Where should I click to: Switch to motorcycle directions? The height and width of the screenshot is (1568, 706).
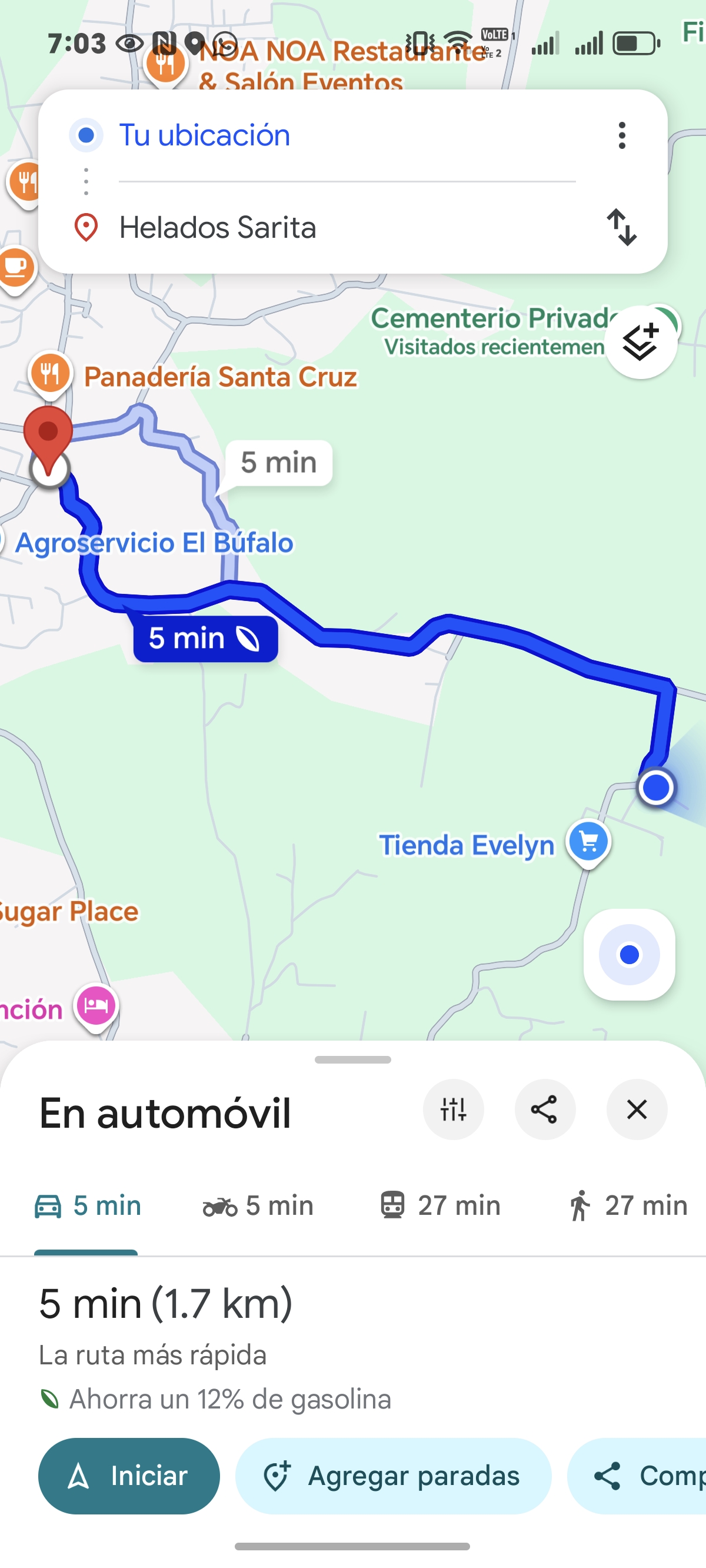point(258,1206)
